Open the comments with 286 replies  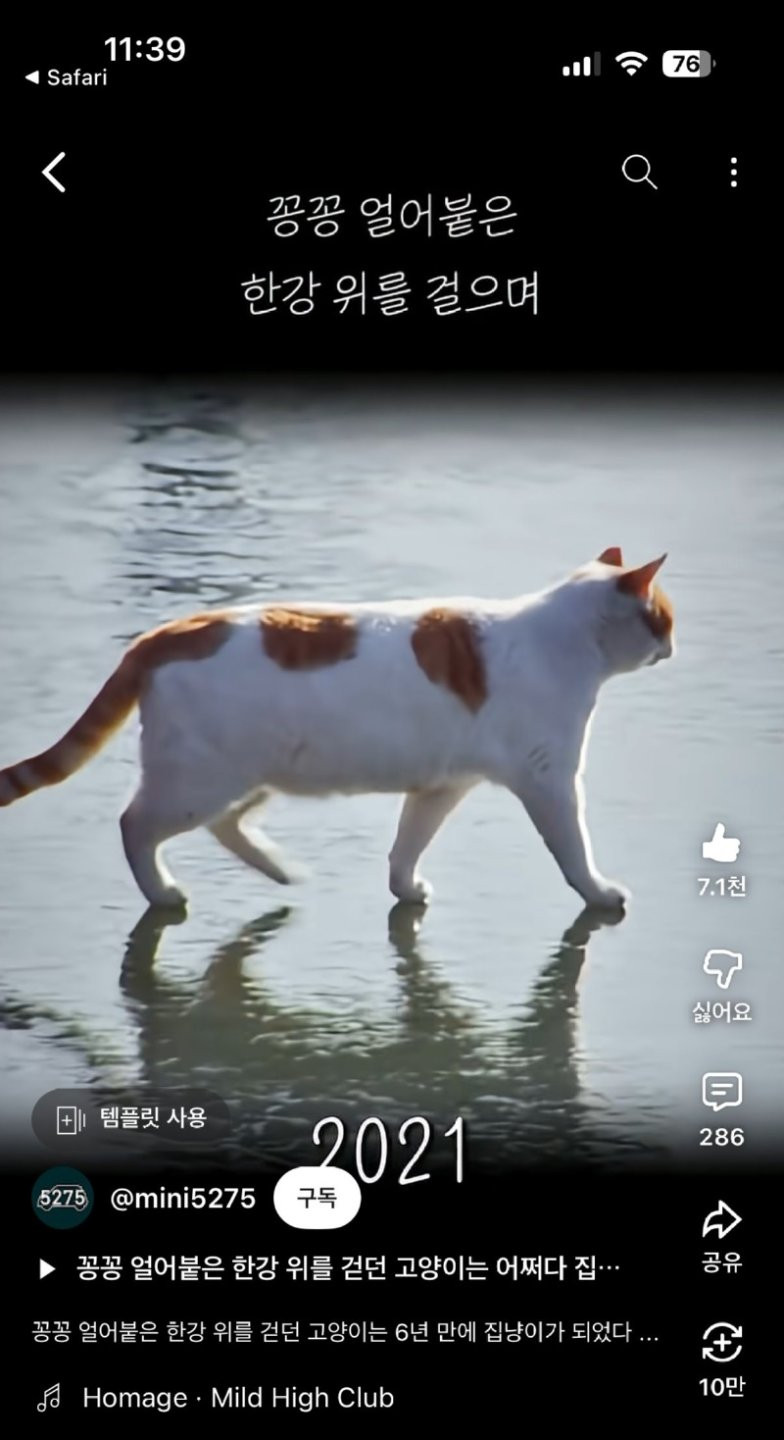click(721, 1094)
